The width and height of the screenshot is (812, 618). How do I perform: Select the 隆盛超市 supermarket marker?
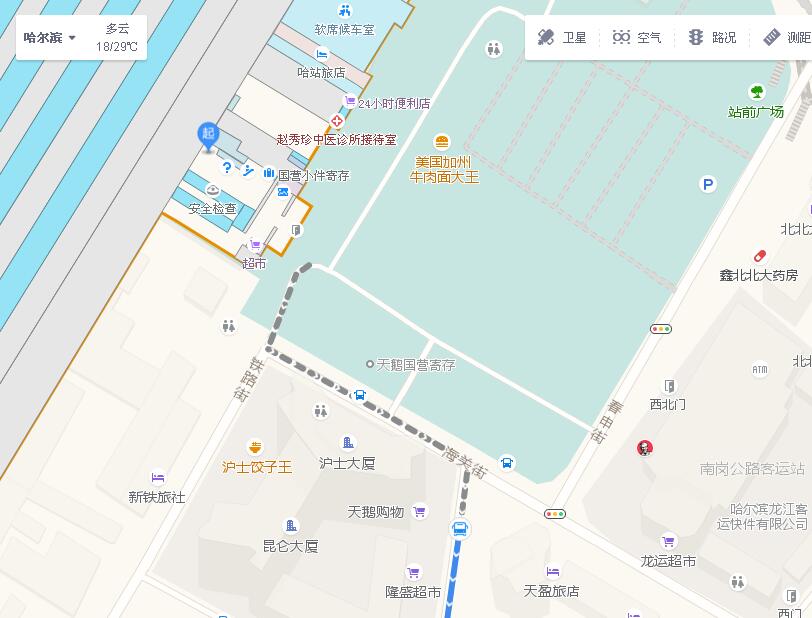click(414, 573)
